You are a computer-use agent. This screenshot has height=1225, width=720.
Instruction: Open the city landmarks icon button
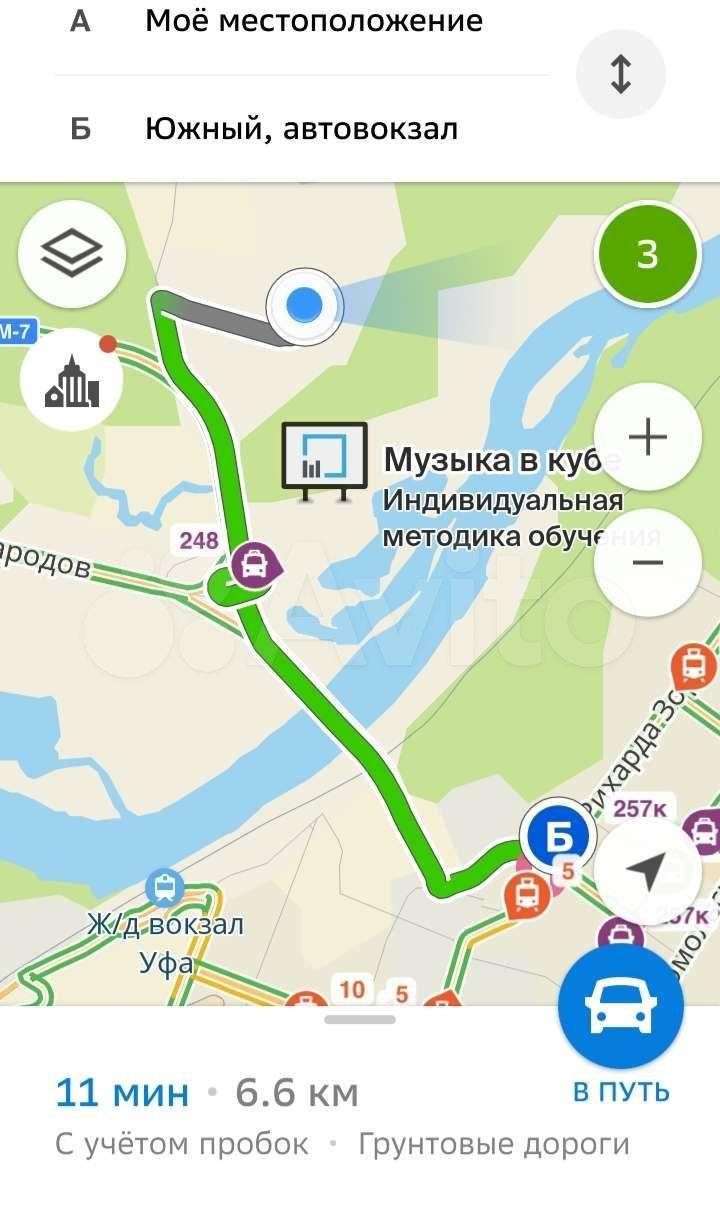[72, 380]
